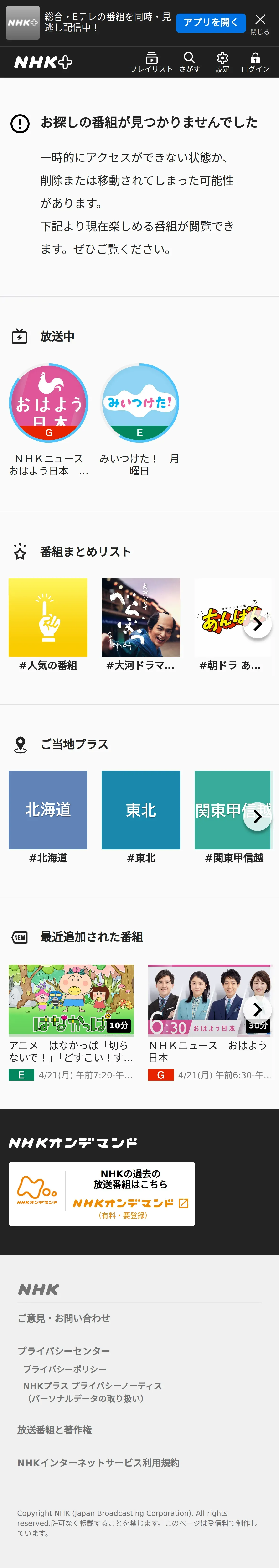Select the #北海道 region
Screen dimensions: 279x1568
tap(48, 817)
